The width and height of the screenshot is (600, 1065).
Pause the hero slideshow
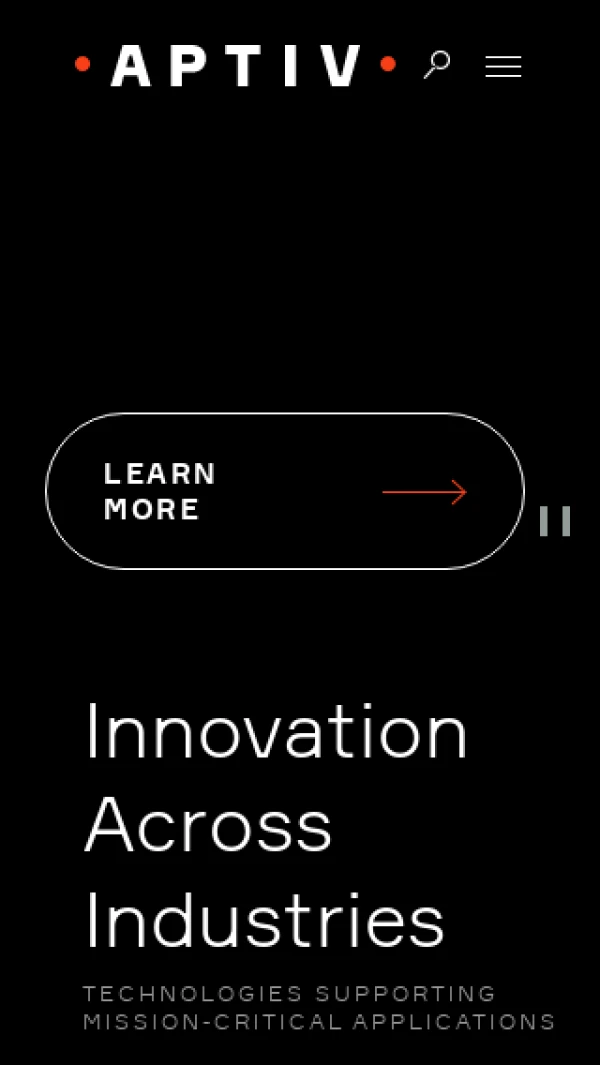555,521
